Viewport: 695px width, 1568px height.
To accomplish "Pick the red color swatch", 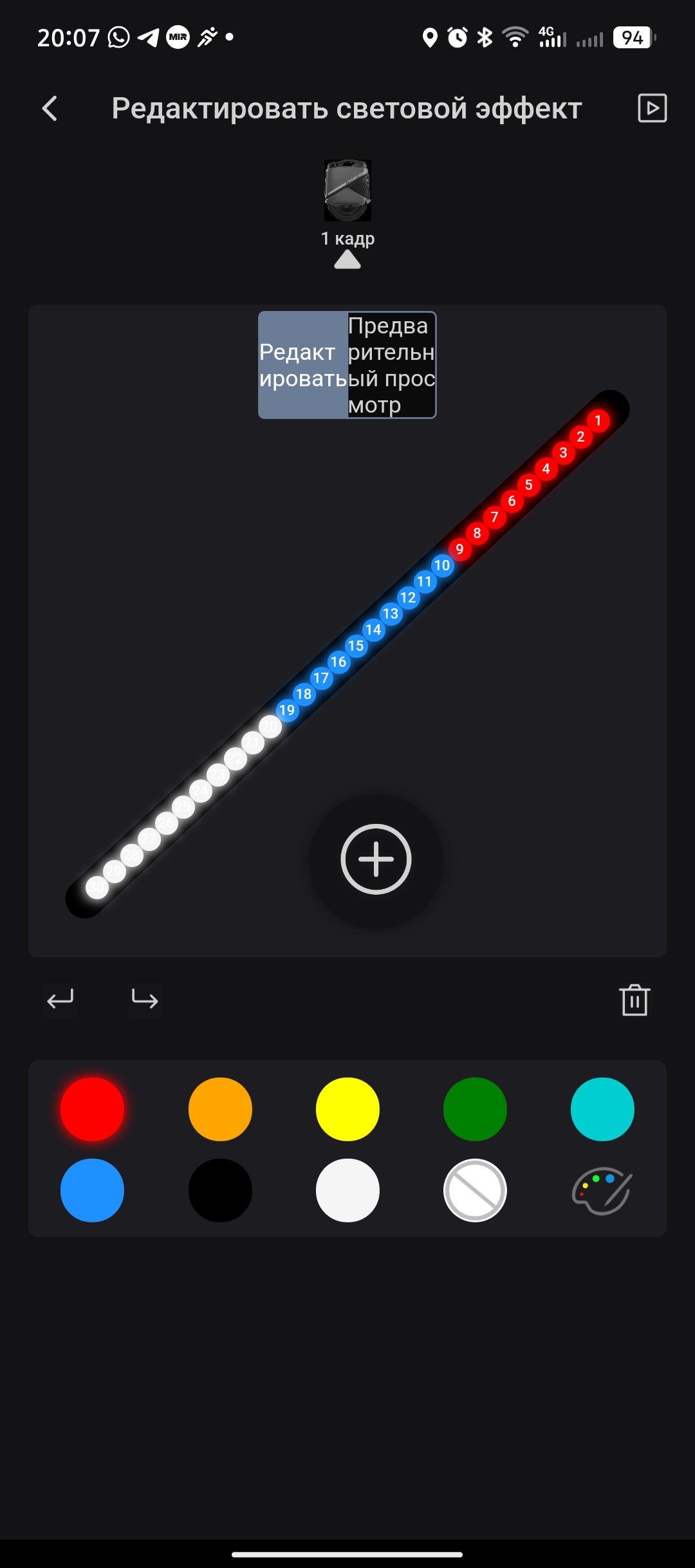I will pos(92,1109).
